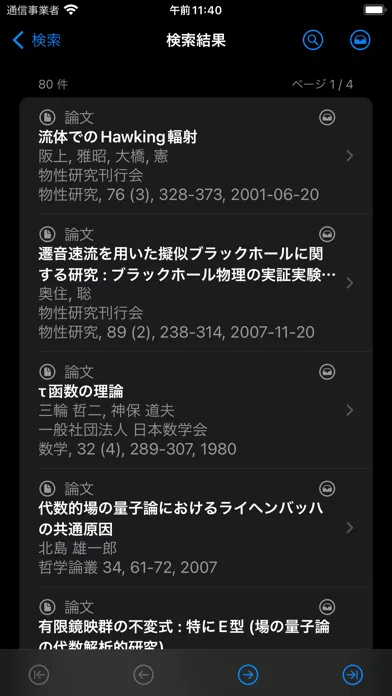Open paper 代数的場の量子論におけるライヘンバッハ

coord(196,528)
